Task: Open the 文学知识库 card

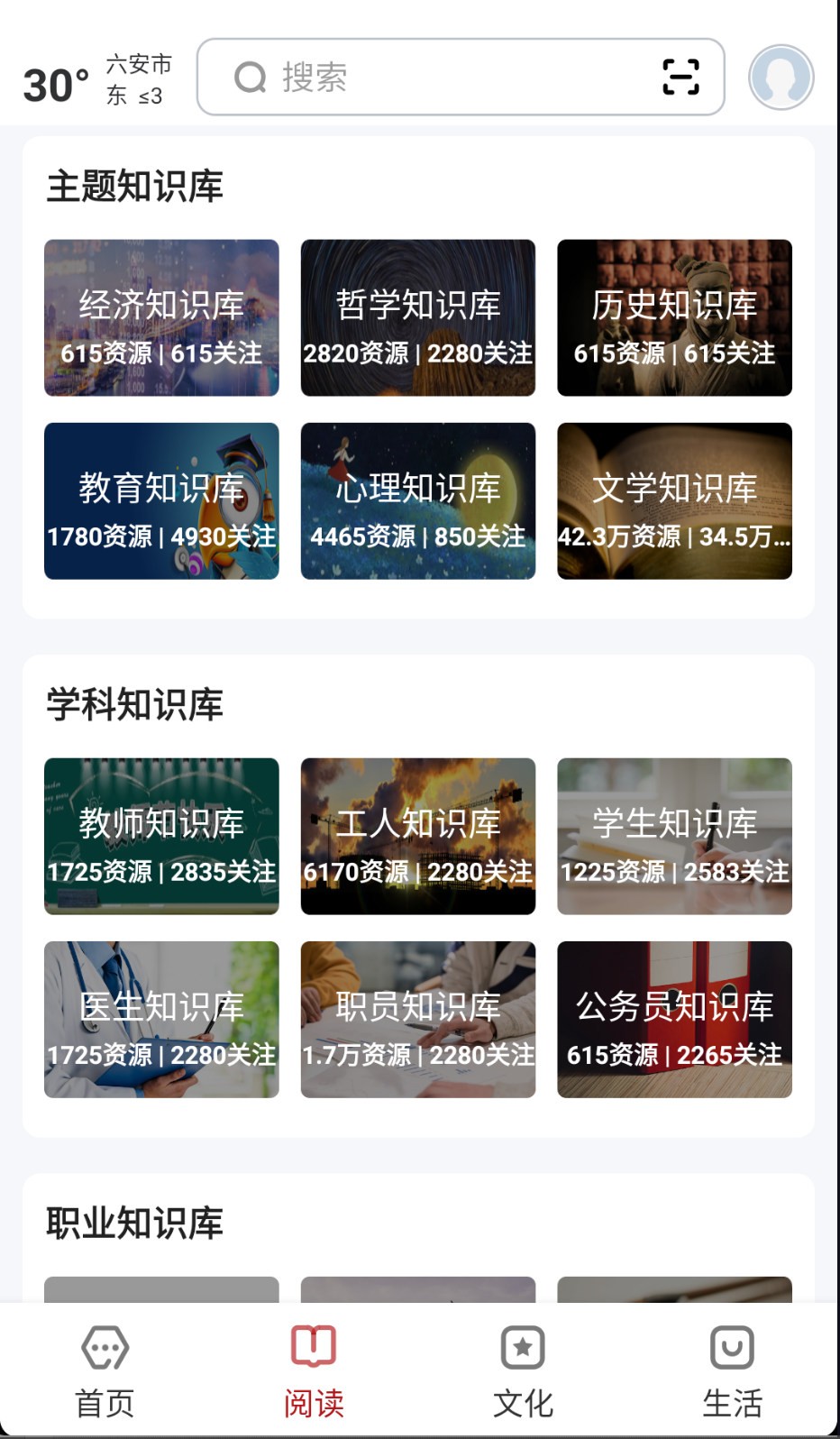Action: tap(674, 500)
